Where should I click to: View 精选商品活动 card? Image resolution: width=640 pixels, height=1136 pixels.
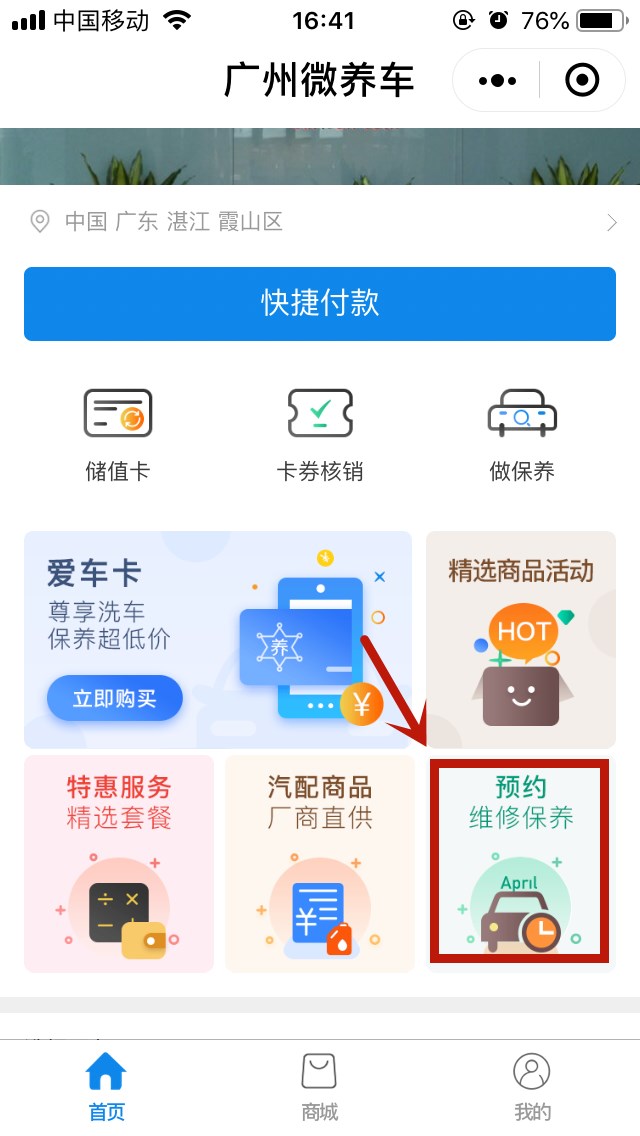coord(520,640)
